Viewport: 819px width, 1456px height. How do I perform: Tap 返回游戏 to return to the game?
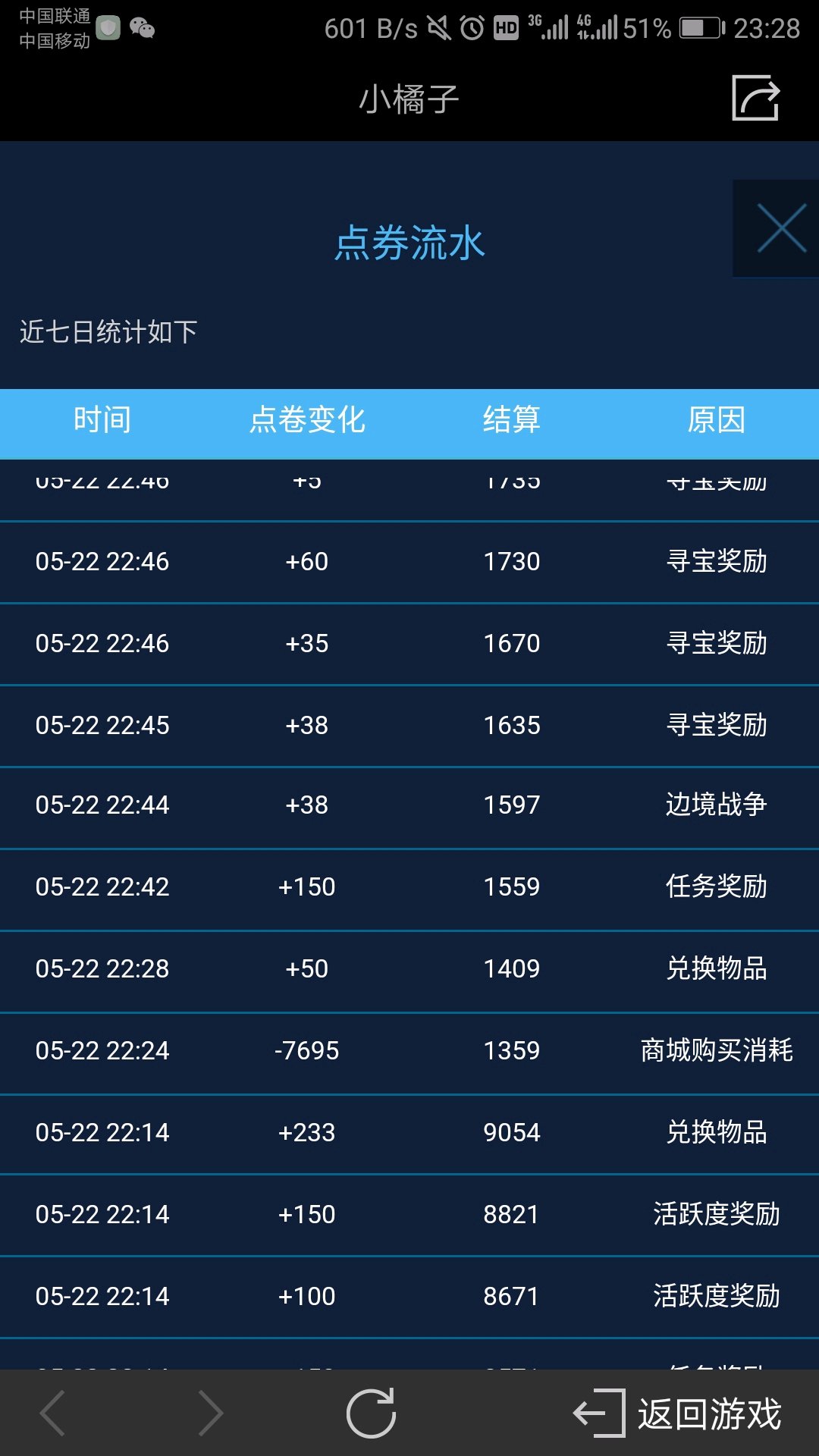[x=677, y=1414]
